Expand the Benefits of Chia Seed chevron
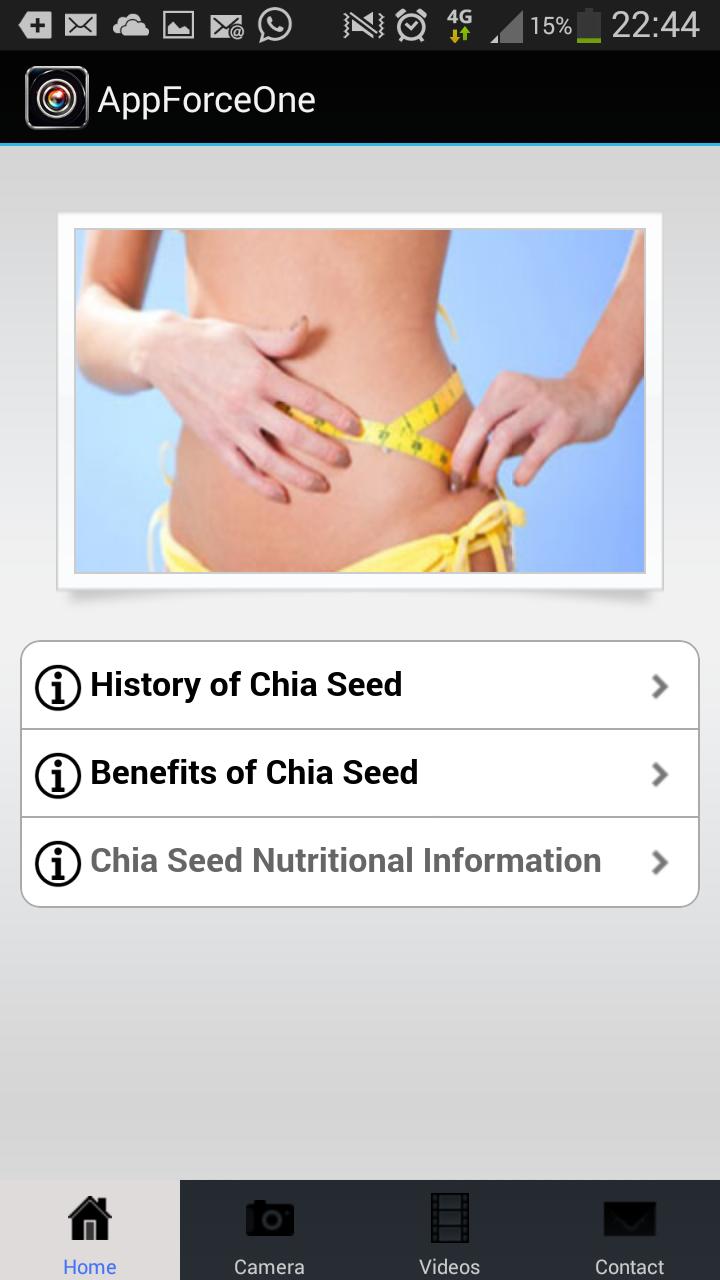Screen dimensions: 720x1280 [x=659, y=774]
